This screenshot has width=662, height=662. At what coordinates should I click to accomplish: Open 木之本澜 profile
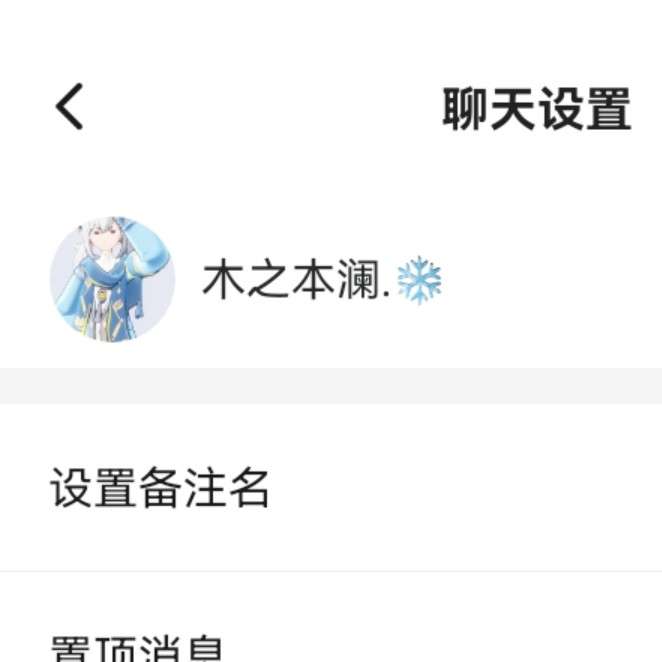tap(113, 280)
